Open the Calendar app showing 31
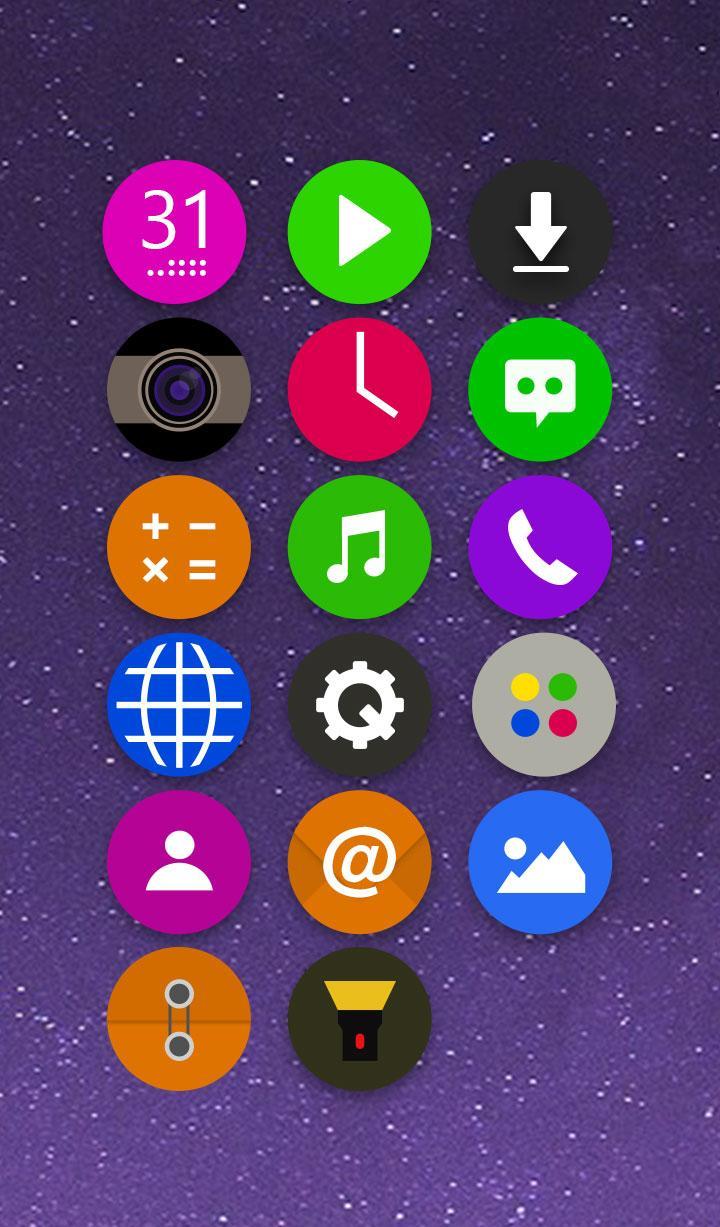The height and width of the screenshot is (1227, 720). coord(176,231)
